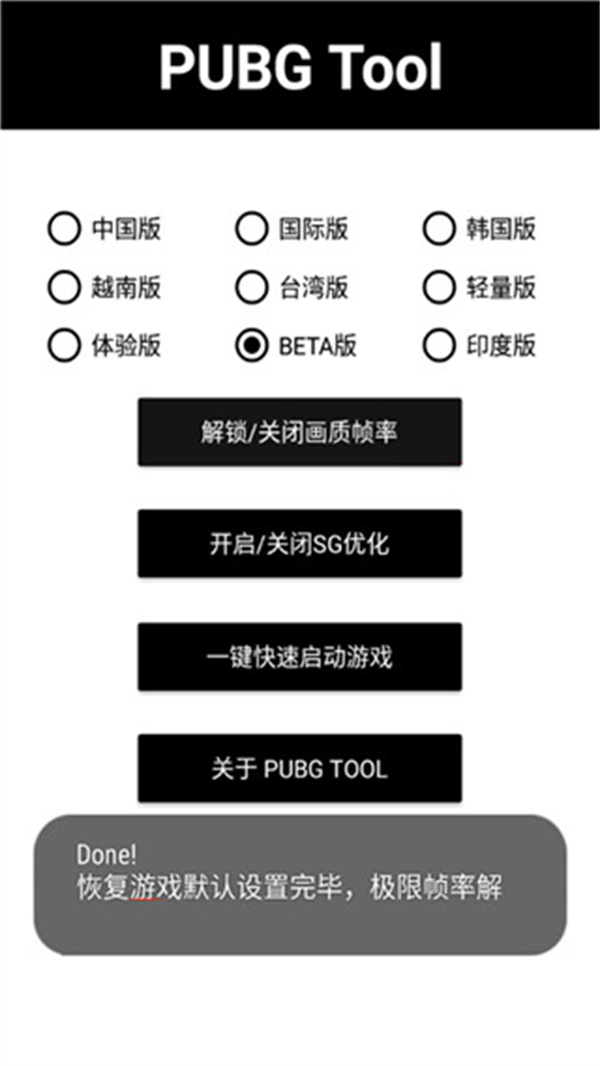Choose the 国际版 version
Viewport: 600px width, 1066px height.
pos(252,229)
